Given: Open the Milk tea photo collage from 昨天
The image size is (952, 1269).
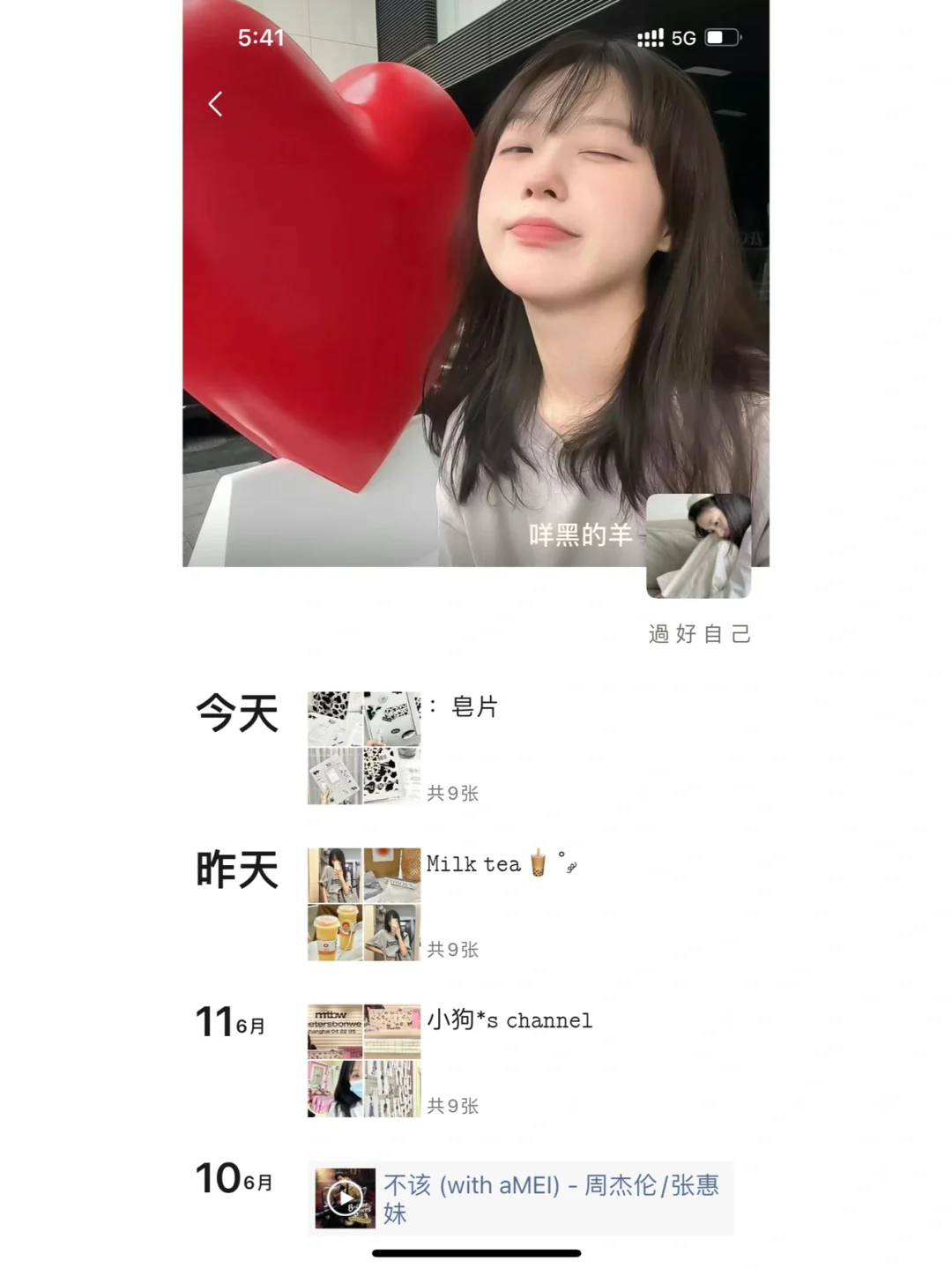Looking at the screenshot, I should (x=364, y=906).
